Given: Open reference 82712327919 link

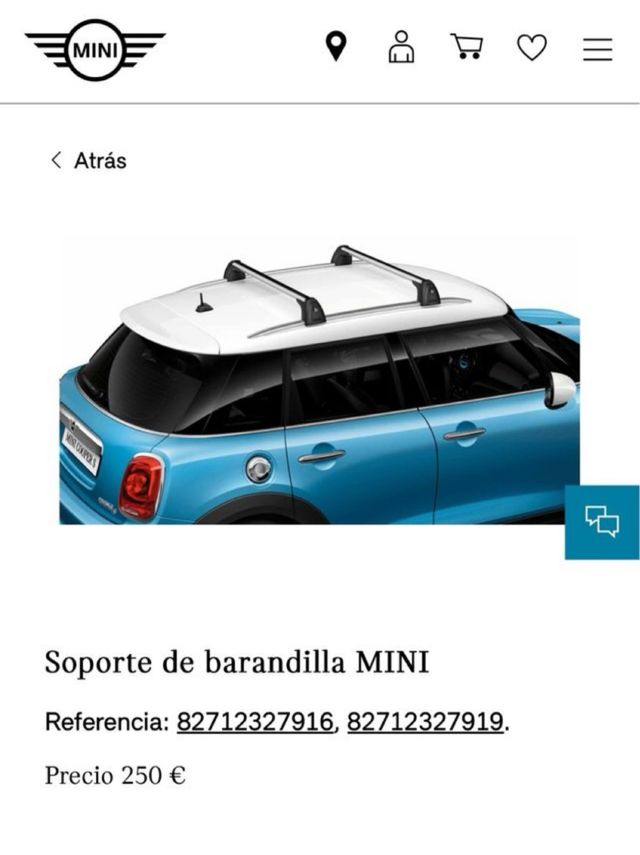Looking at the screenshot, I should [x=425, y=721].
